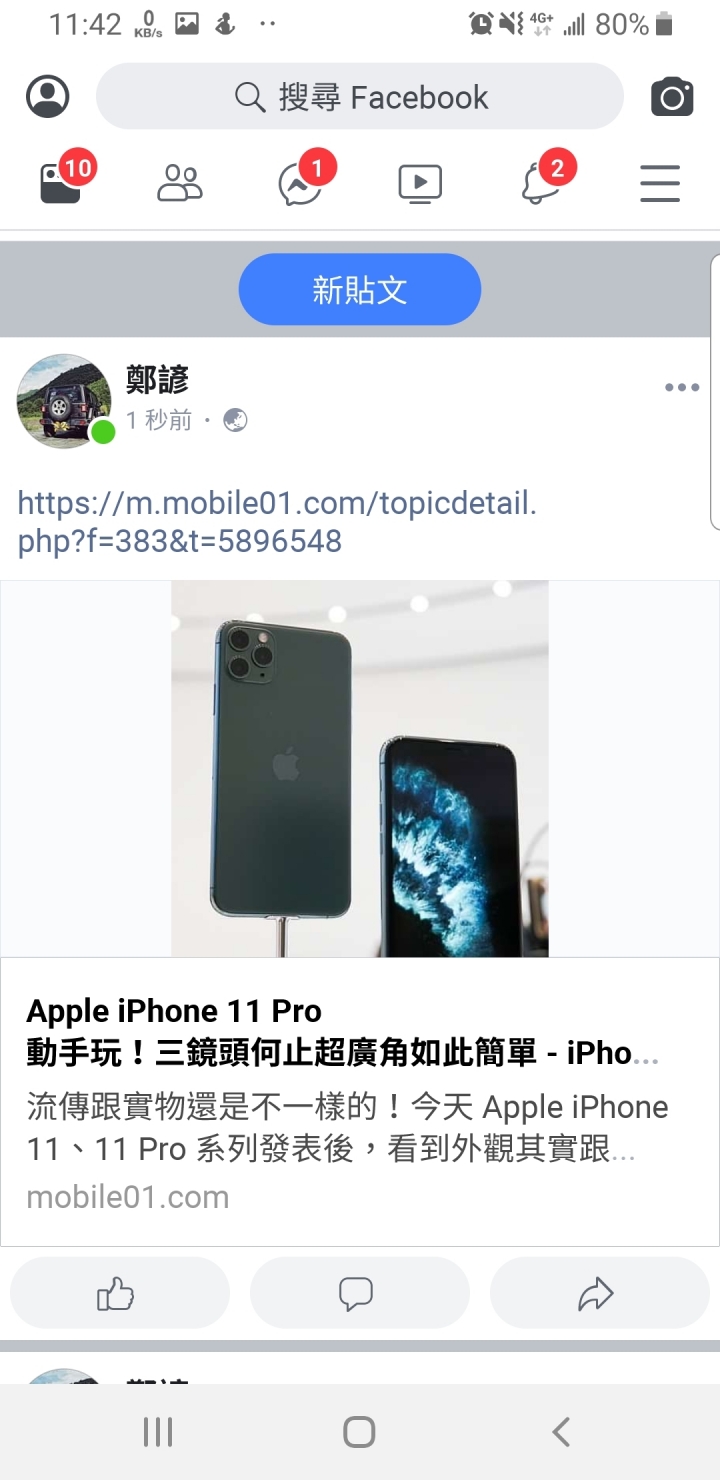Open the m.mobile01.com URL link
This screenshot has height=1480, width=720.
tap(277, 522)
